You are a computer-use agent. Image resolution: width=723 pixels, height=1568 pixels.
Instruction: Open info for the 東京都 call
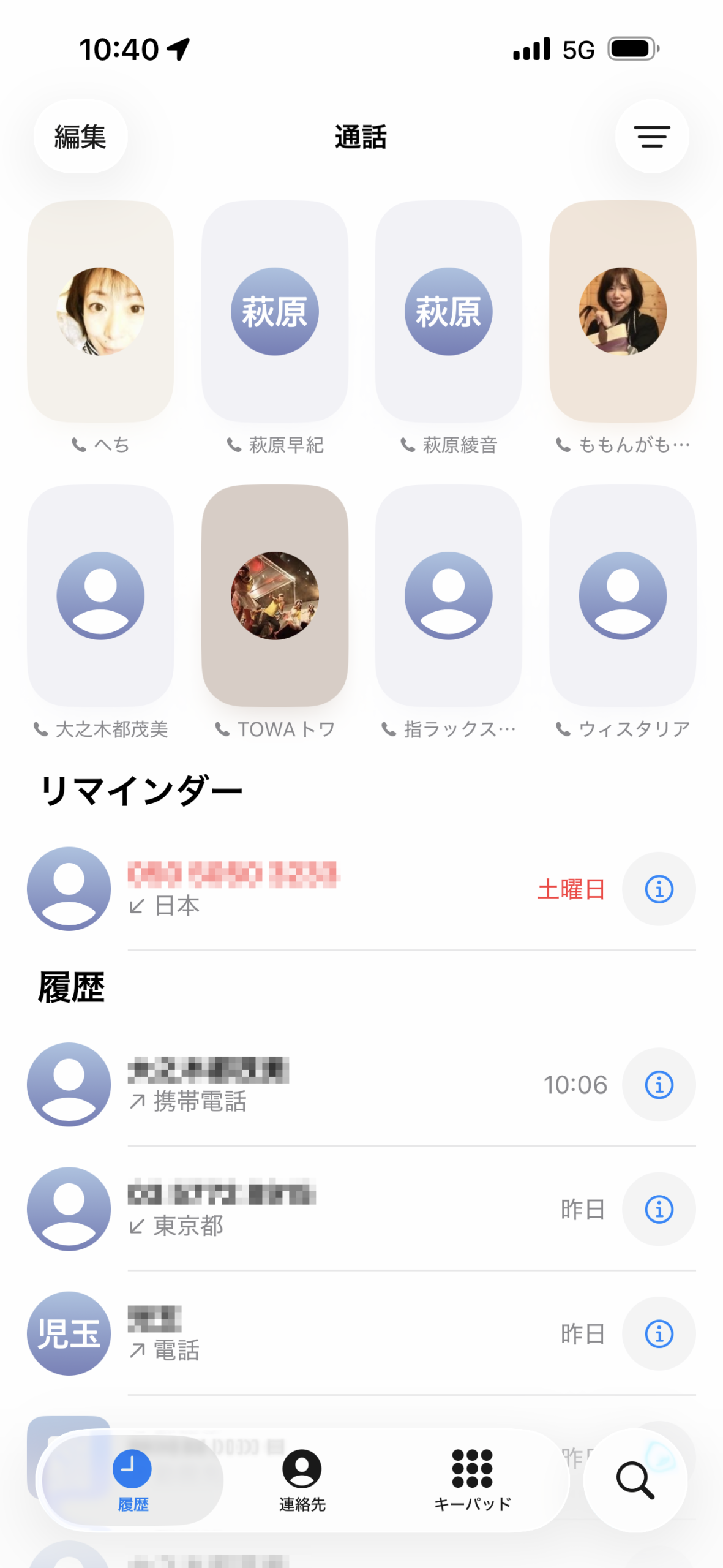(x=659, y=1209)
